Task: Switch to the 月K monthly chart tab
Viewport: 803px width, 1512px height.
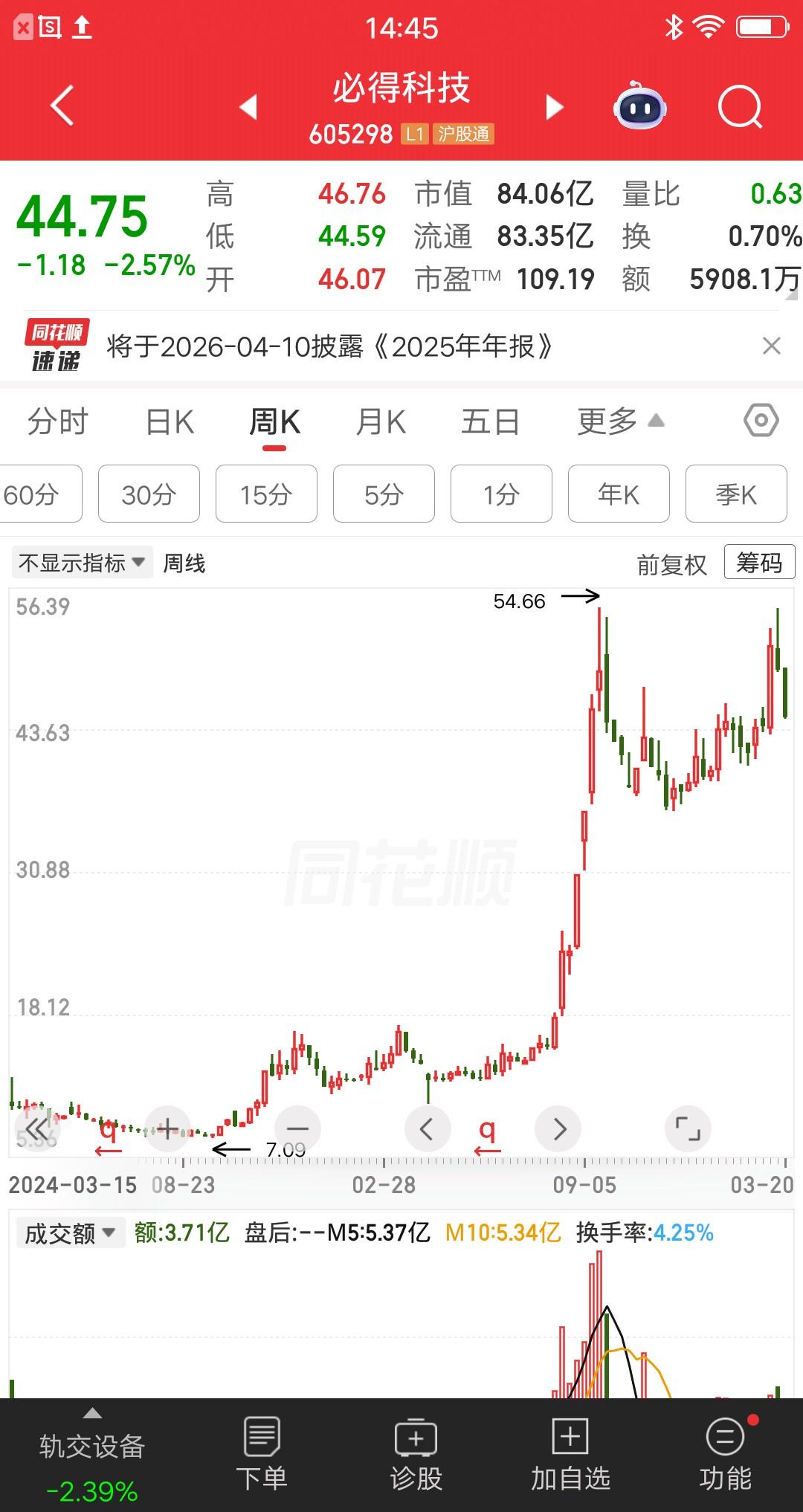Action: 381,421
